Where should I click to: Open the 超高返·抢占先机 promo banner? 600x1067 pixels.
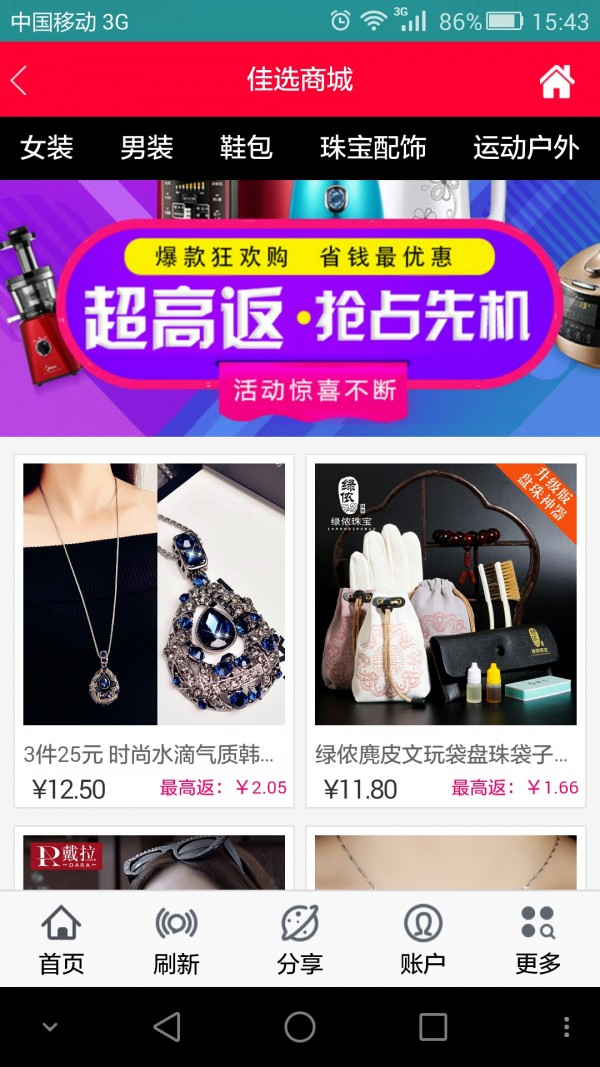click(300, 308)
